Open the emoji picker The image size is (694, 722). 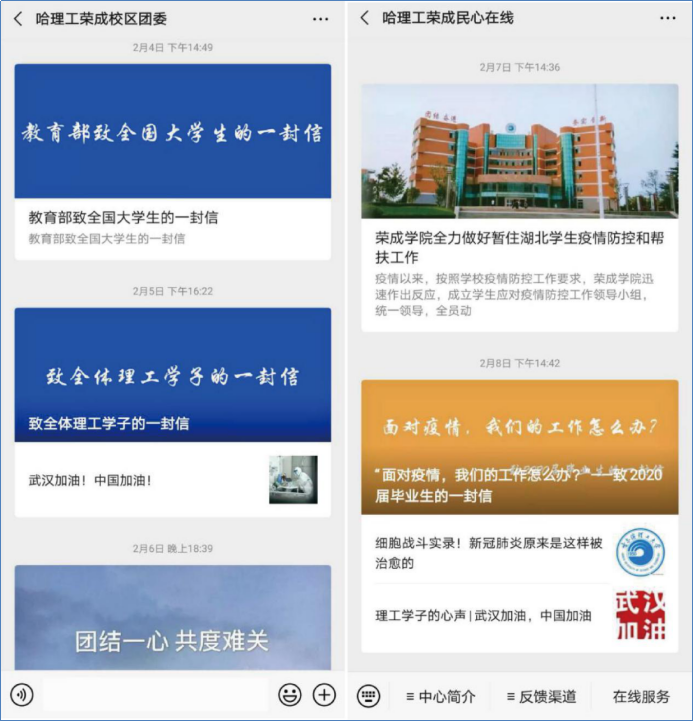(290, 694)
